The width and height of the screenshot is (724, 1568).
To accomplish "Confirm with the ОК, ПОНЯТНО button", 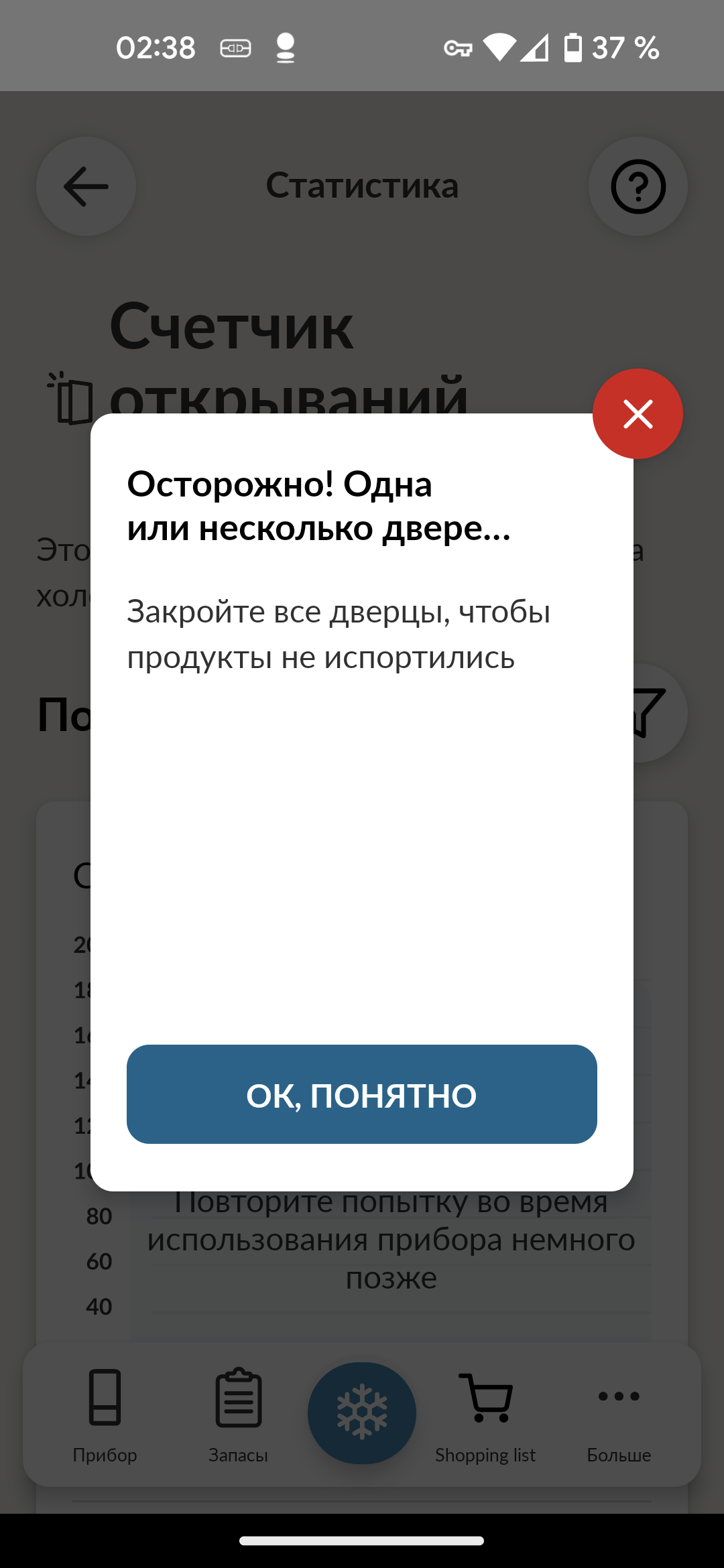I will click(x=362, y=1094).
